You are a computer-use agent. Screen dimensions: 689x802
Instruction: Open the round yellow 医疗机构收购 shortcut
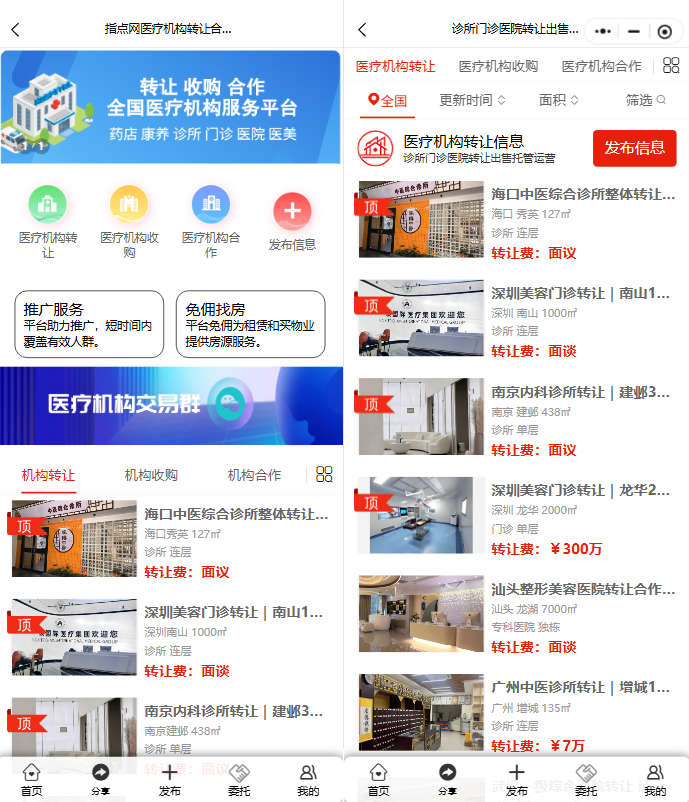(x=129, y=221)
